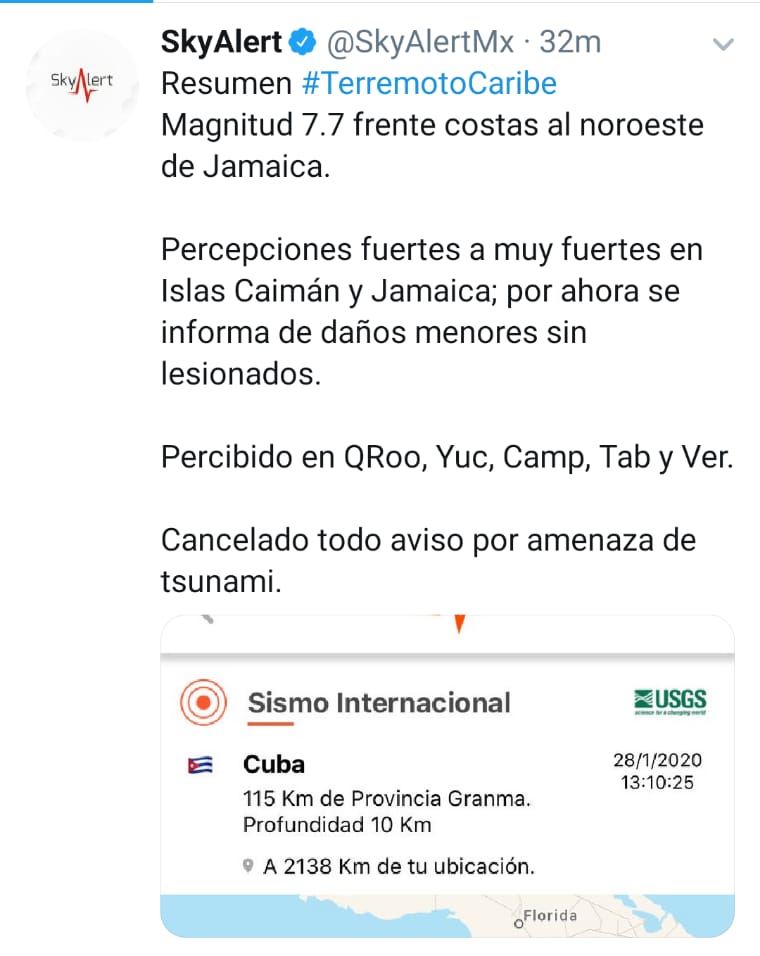Click the orange map marker above the card
Viewport: 760px width, 956px height.
pos(459,624)
